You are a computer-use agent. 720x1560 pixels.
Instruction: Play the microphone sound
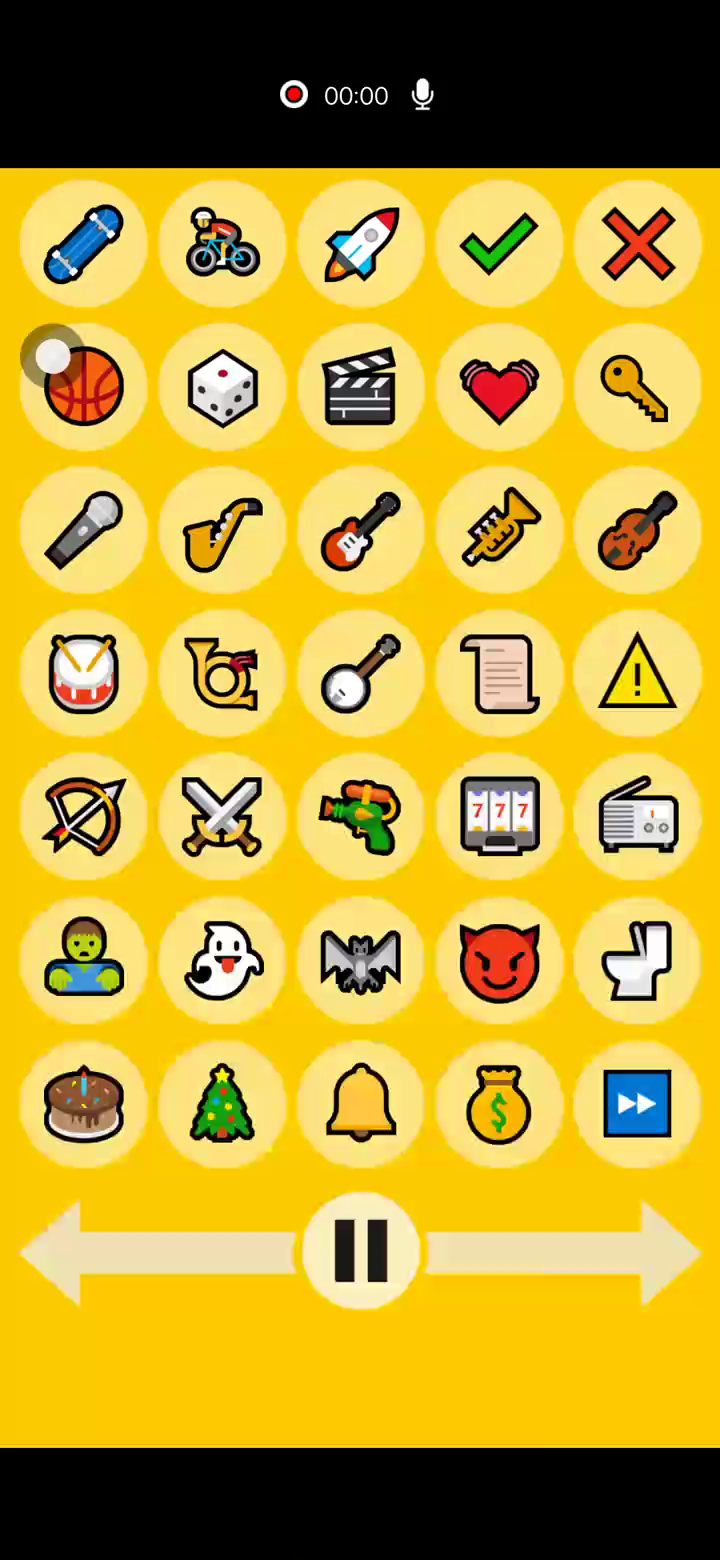click(84, 530)
